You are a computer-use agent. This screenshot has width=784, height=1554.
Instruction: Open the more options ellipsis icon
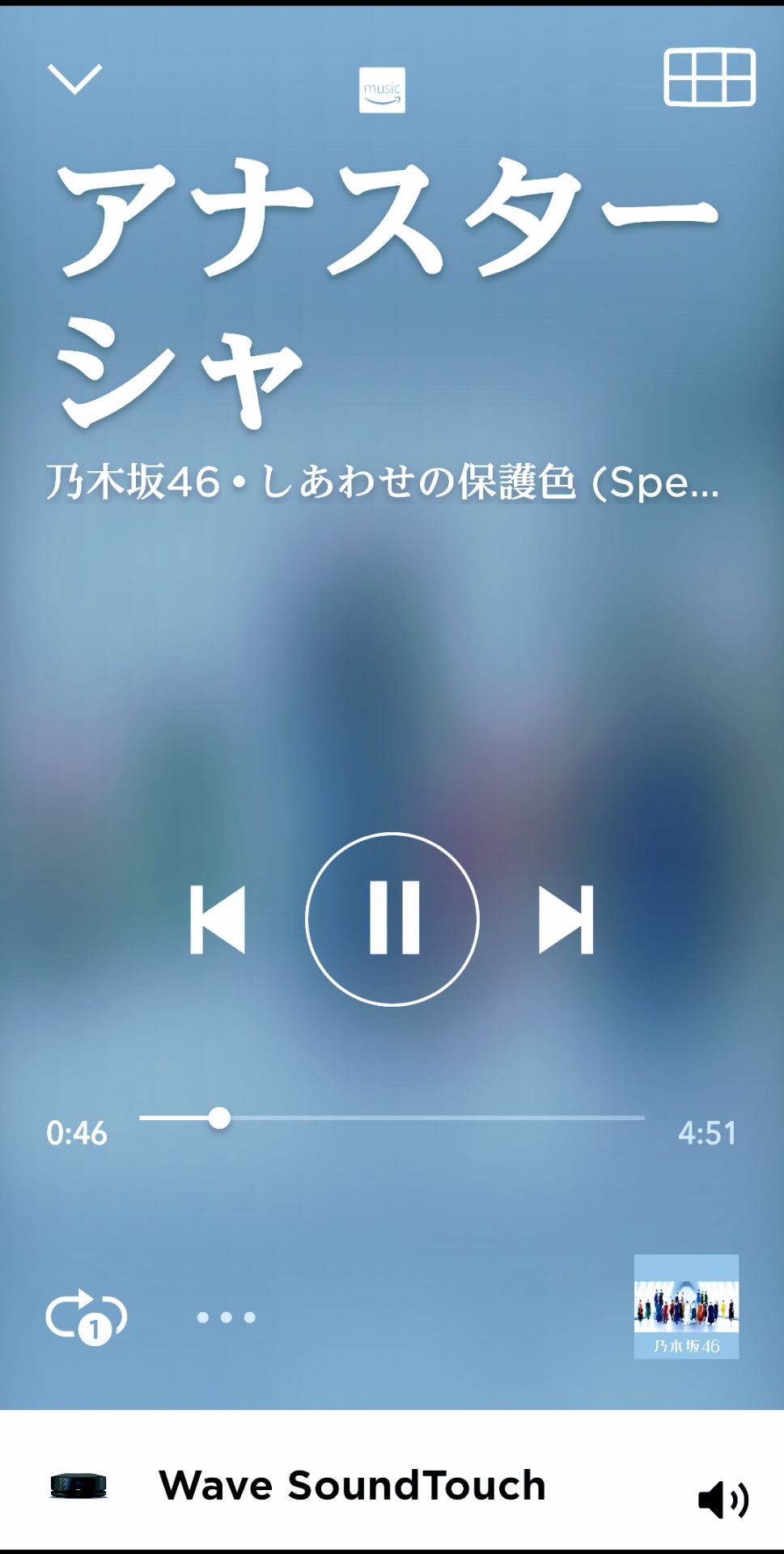(x=227, y=1315)
